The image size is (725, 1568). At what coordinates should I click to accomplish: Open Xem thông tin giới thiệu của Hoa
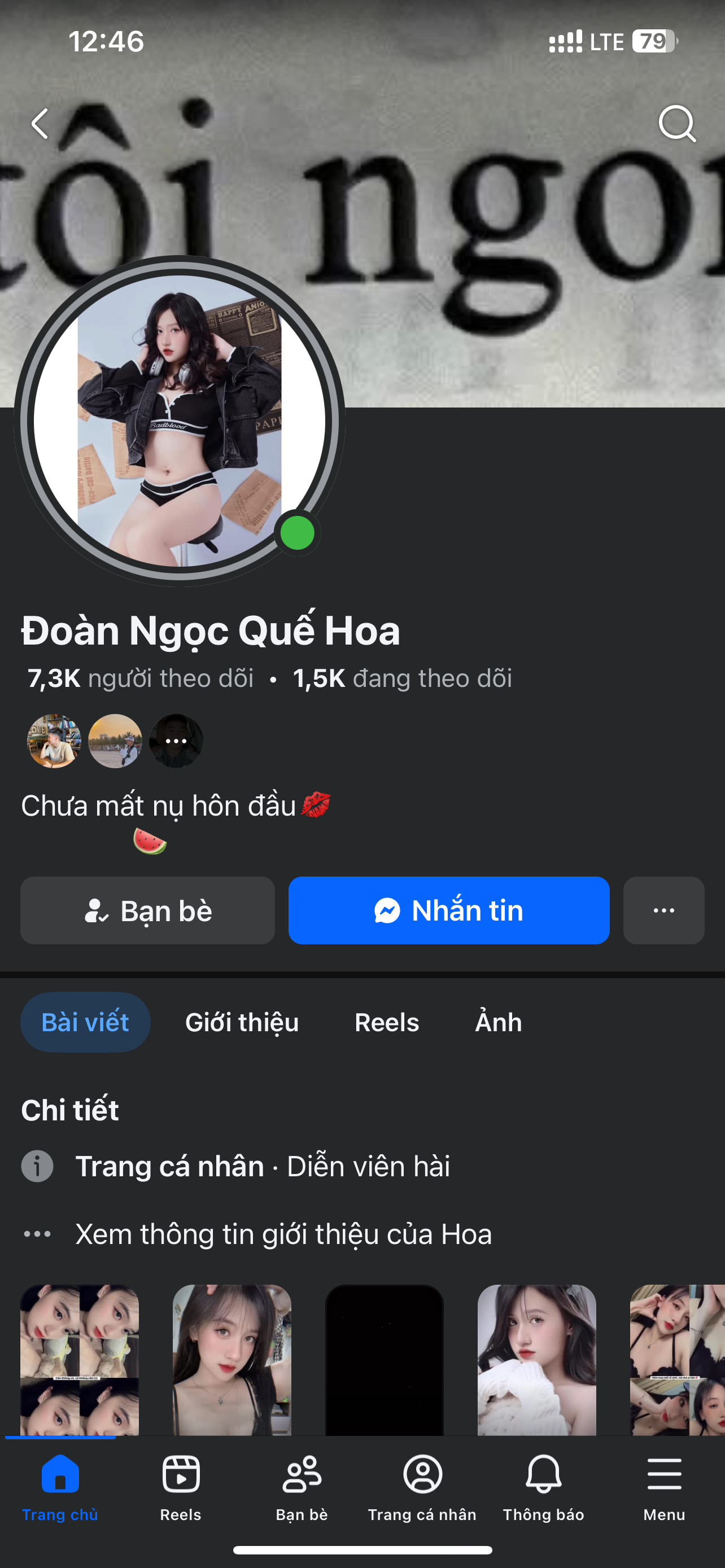(x=283, y=1234)
